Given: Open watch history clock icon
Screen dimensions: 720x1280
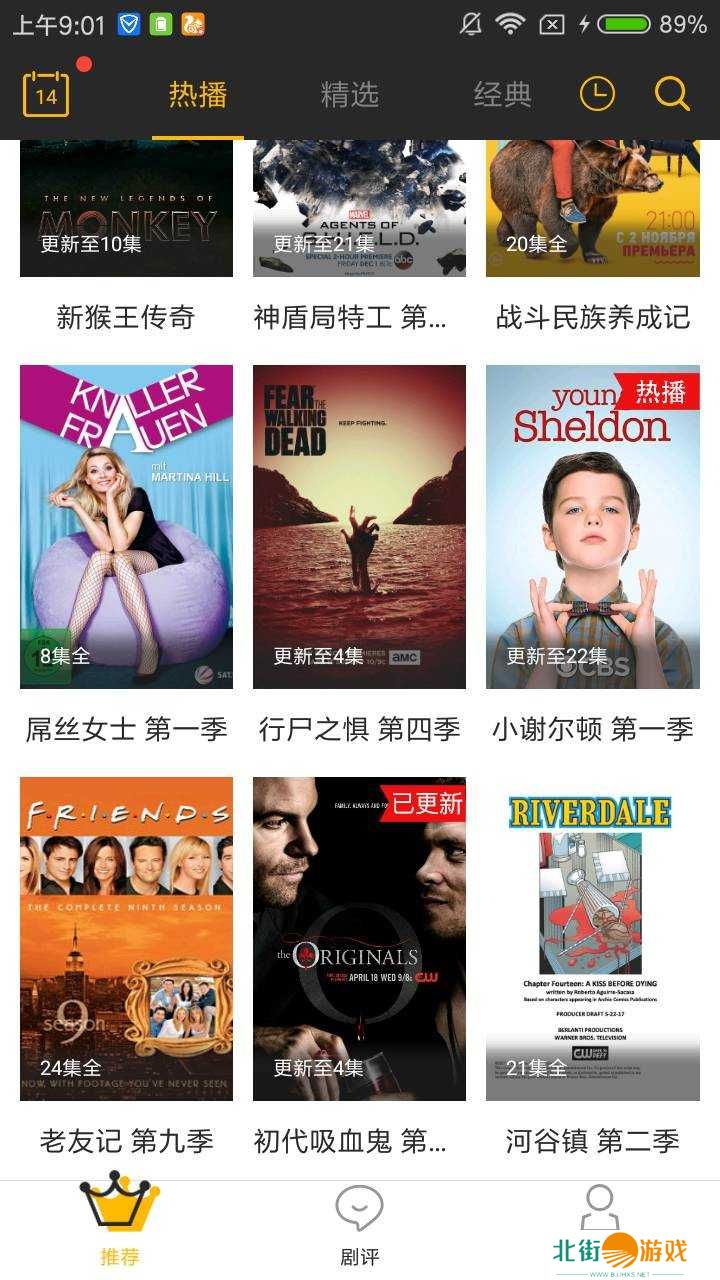Looking at the screenshot, I should (597, 95).
